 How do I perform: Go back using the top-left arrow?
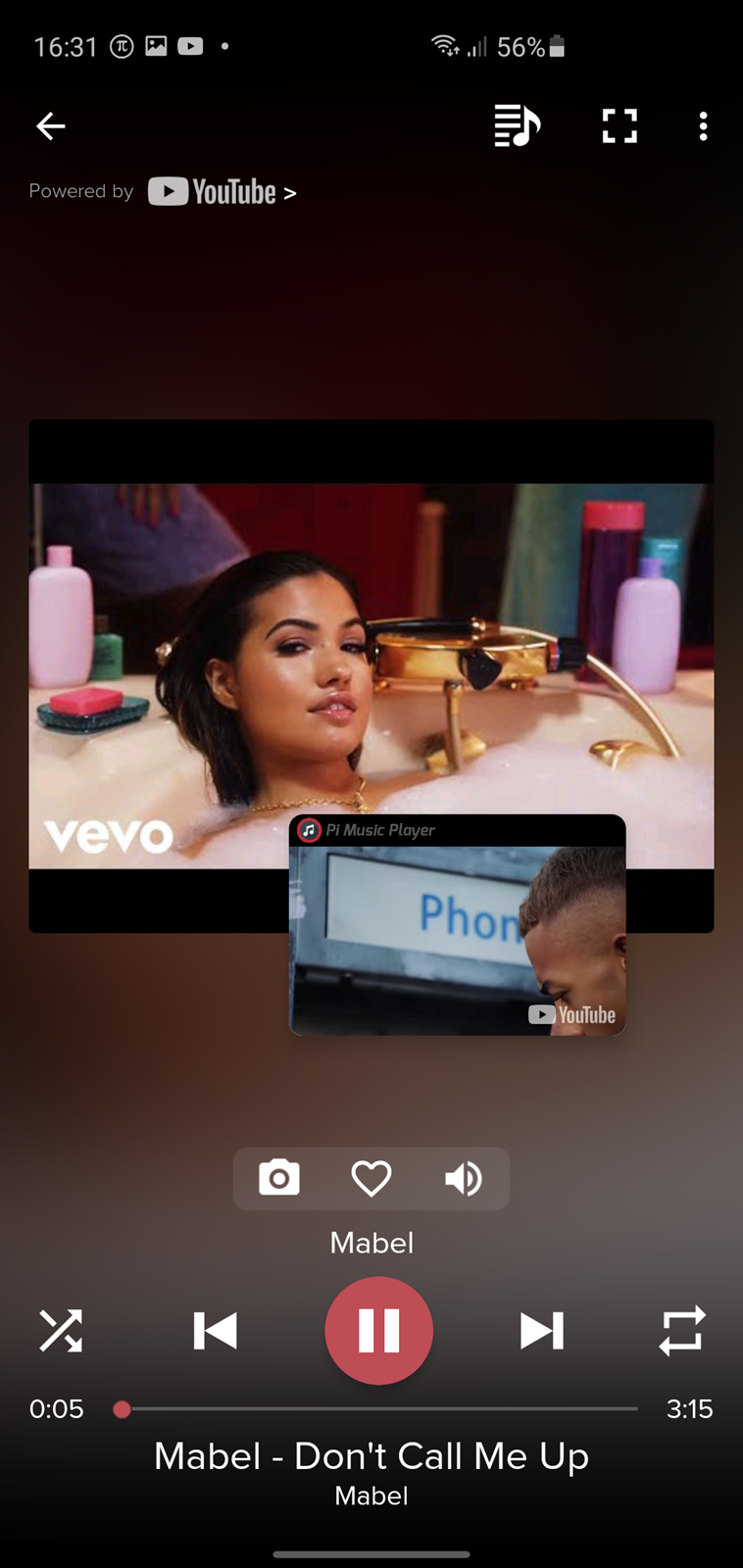pyautogui.click(x=51, y=125)
